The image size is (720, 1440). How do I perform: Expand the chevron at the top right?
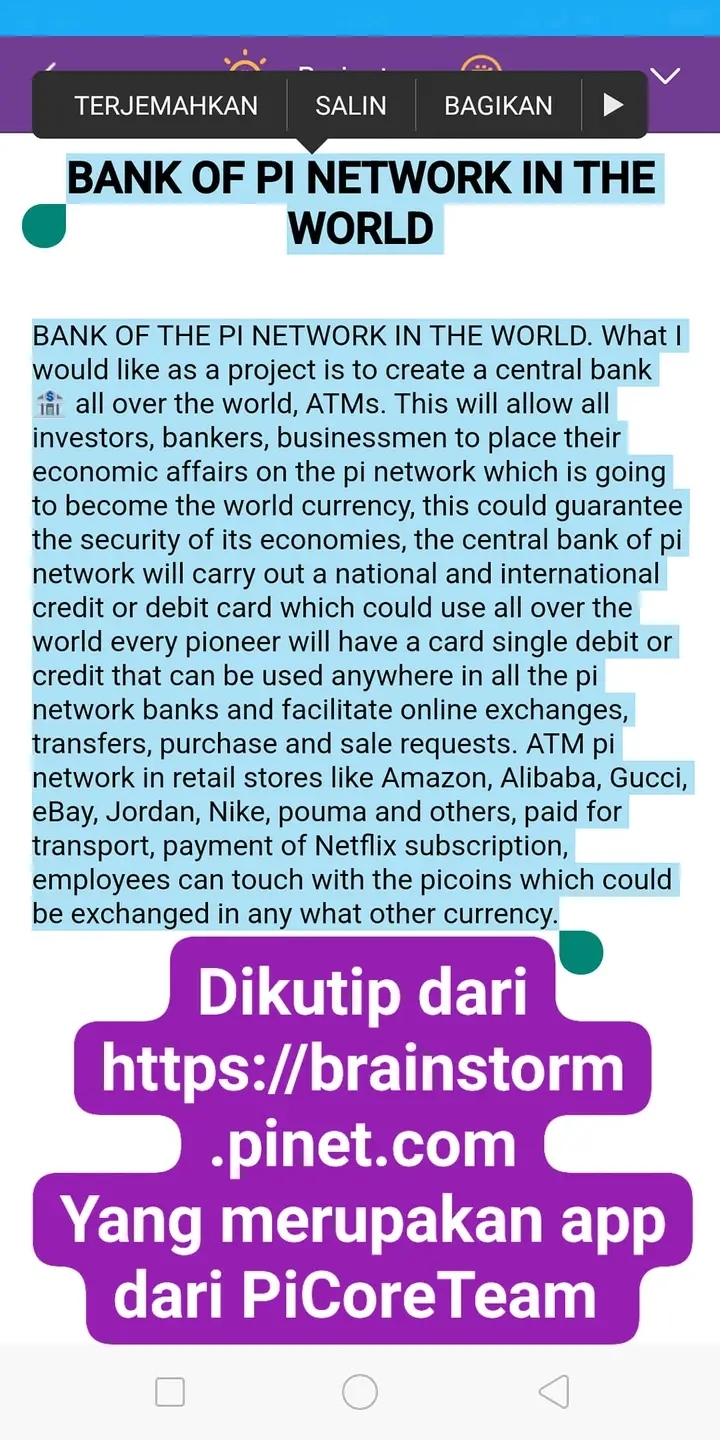click(665, 76)
